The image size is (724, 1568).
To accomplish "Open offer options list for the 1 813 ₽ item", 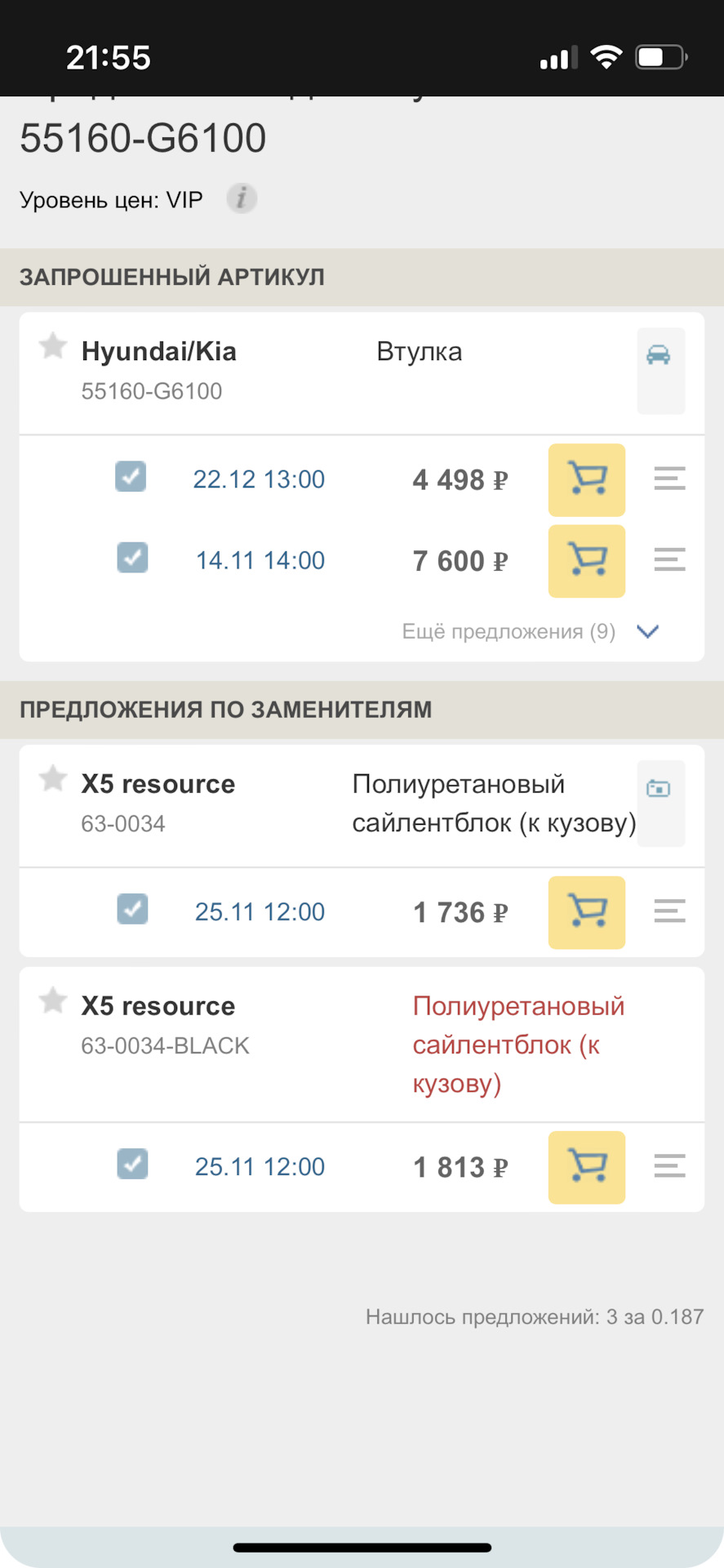I will click(668, 1167).
